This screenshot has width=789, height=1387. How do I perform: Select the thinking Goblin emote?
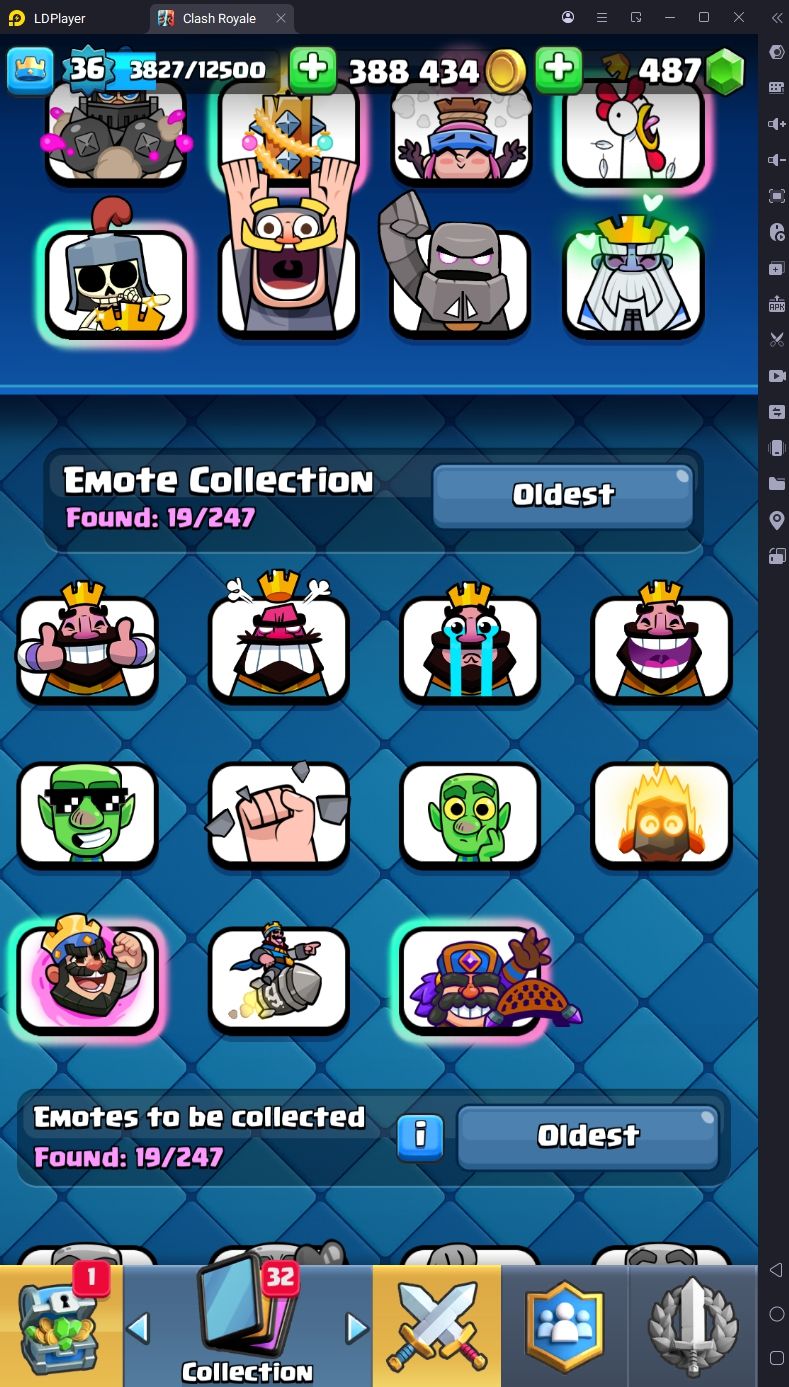470,812
